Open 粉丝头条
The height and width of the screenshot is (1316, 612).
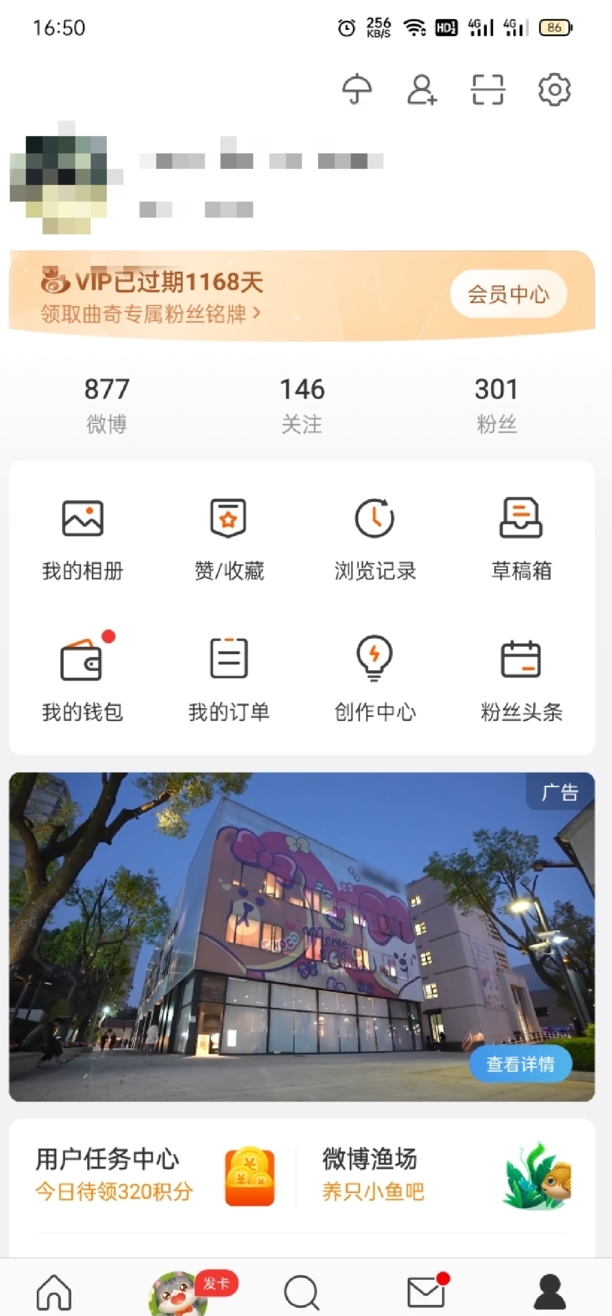(521, 680)
